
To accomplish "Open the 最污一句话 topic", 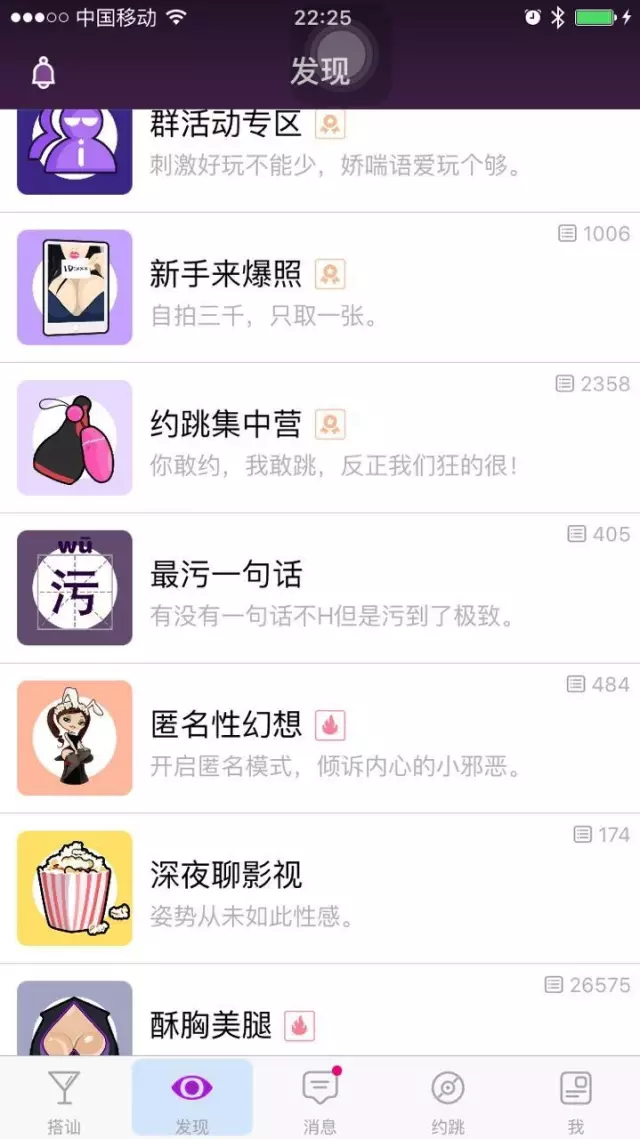I will point(320,588).
